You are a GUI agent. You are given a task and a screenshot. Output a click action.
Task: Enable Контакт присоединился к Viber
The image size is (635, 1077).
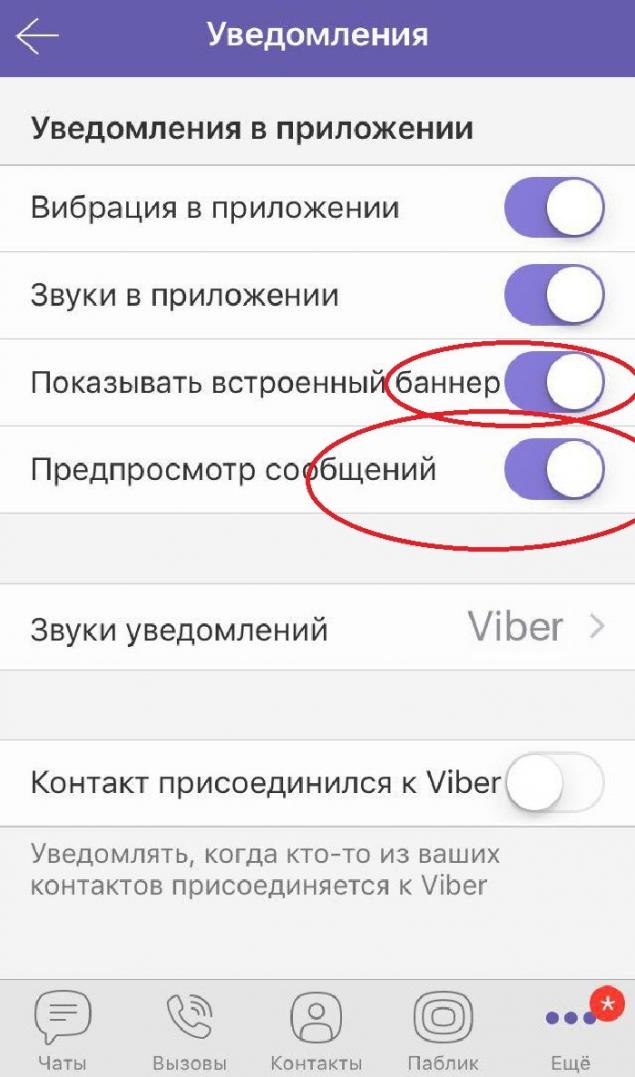555,782
